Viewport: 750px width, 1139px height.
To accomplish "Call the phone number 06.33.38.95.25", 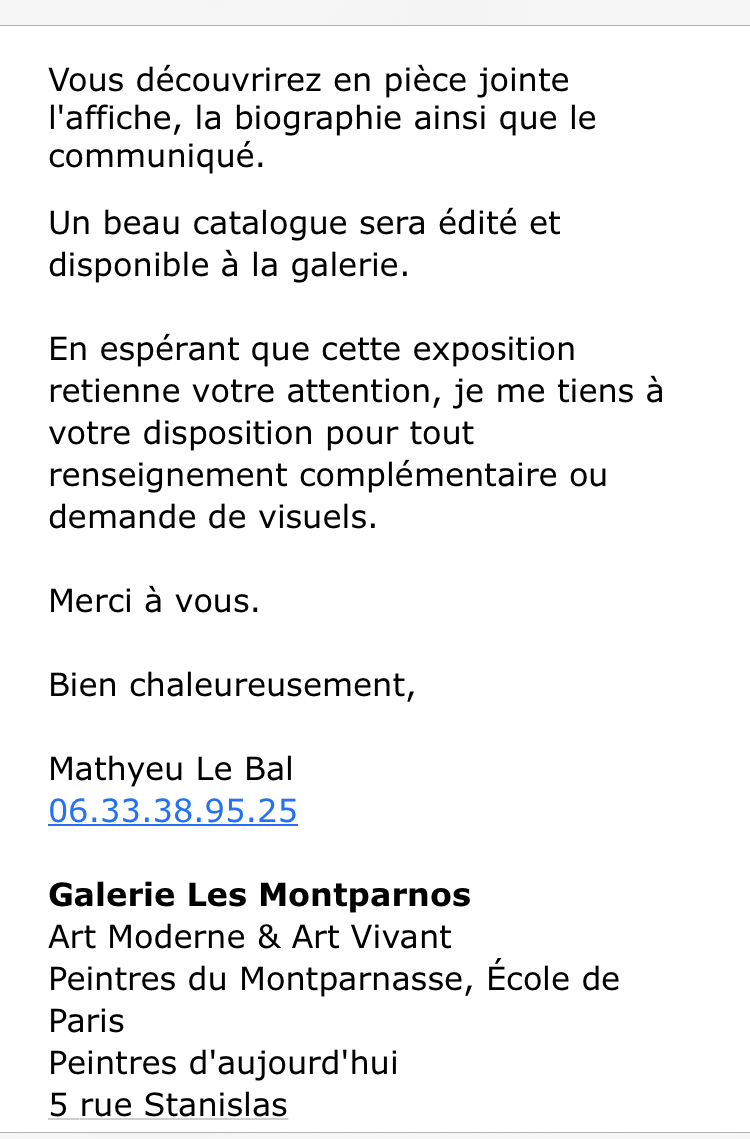I will [x=173, y=811].
